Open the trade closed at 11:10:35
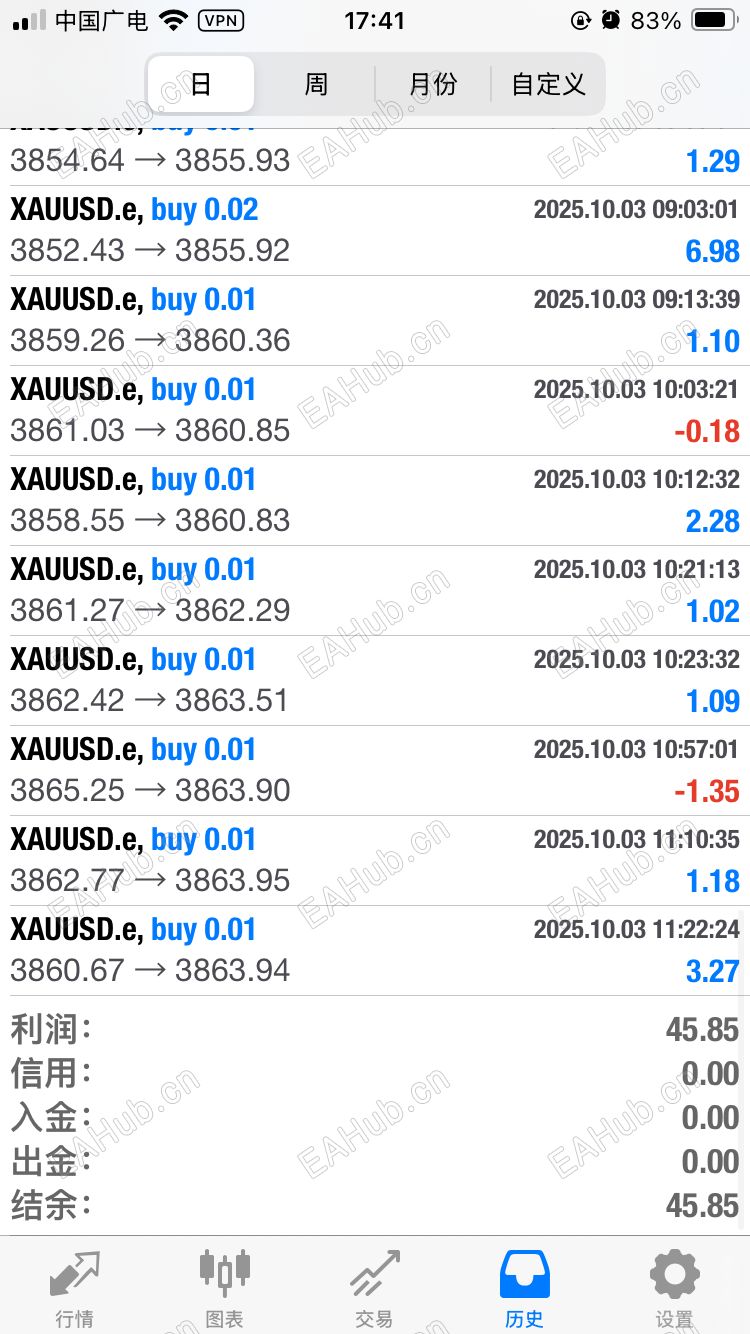This screenshot has width=750, height=1334. (375, 861)
